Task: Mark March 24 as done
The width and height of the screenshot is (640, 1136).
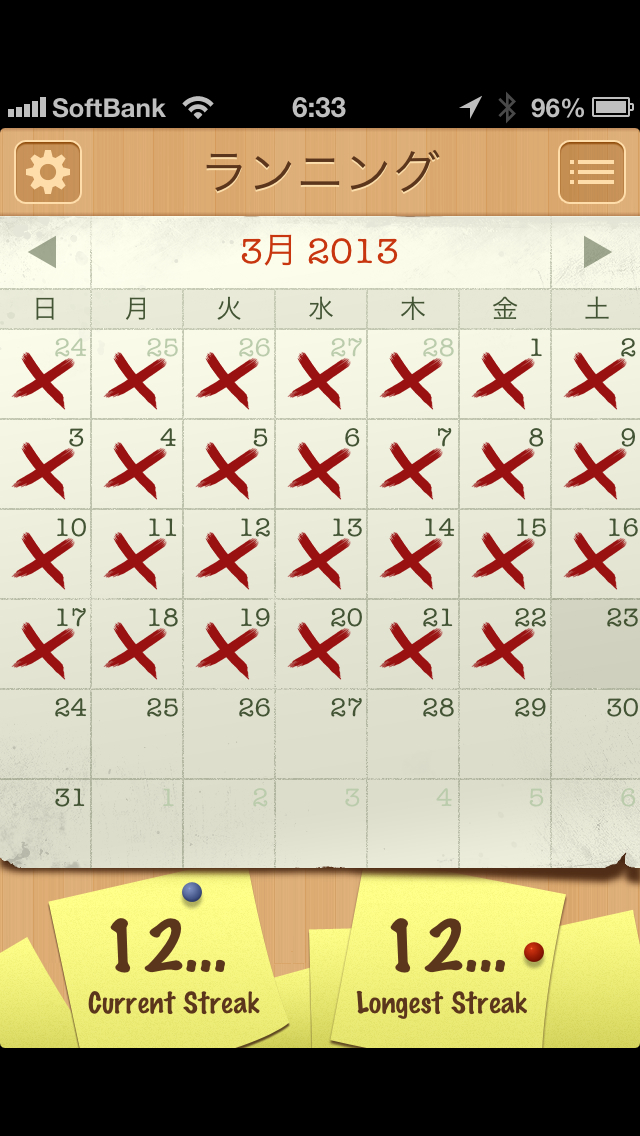Action: 45,735
